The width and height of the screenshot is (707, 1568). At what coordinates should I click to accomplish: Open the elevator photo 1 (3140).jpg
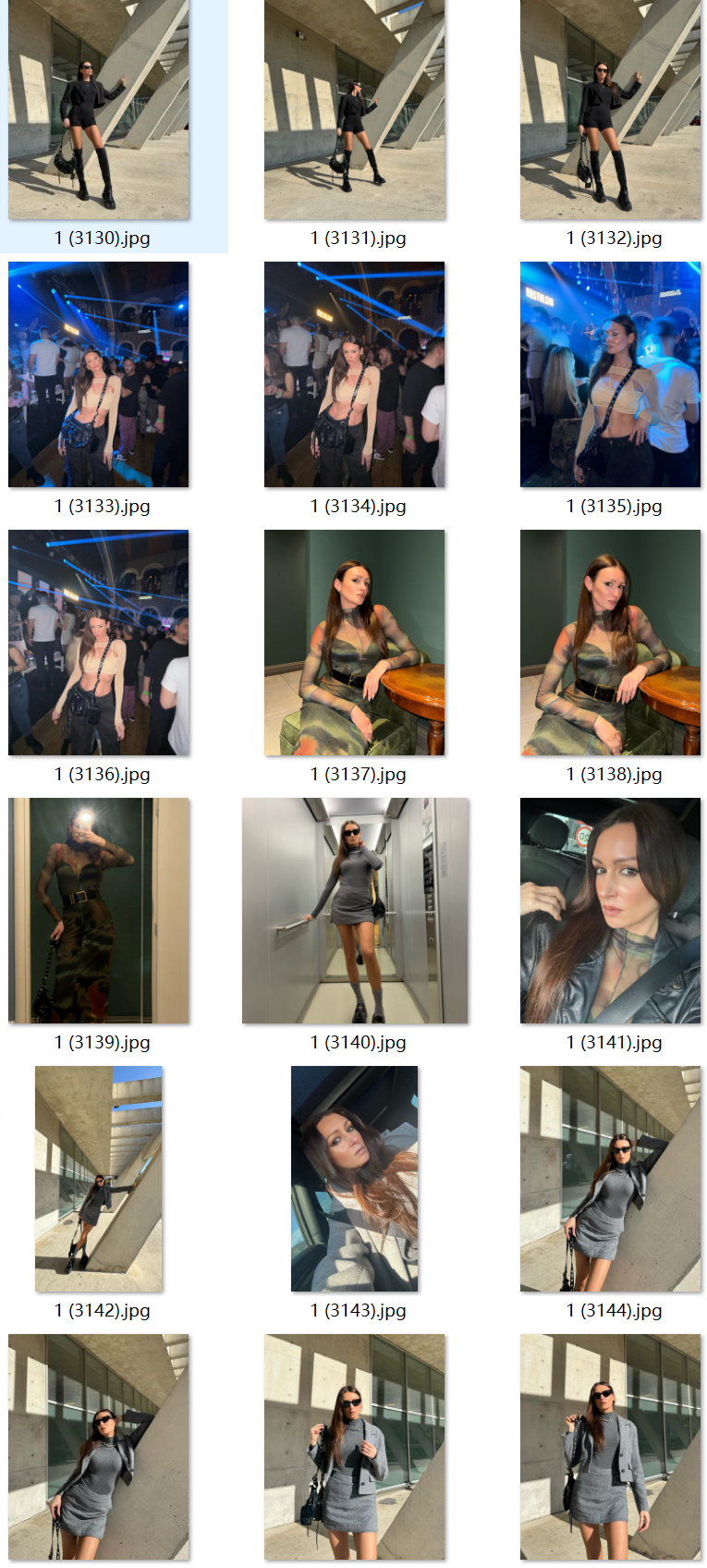pos(355,911)
